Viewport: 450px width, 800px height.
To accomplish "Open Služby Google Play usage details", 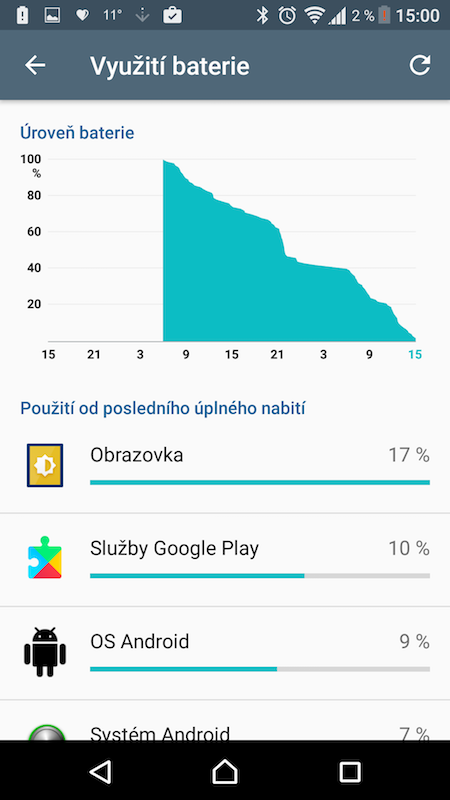I will 225,560.
